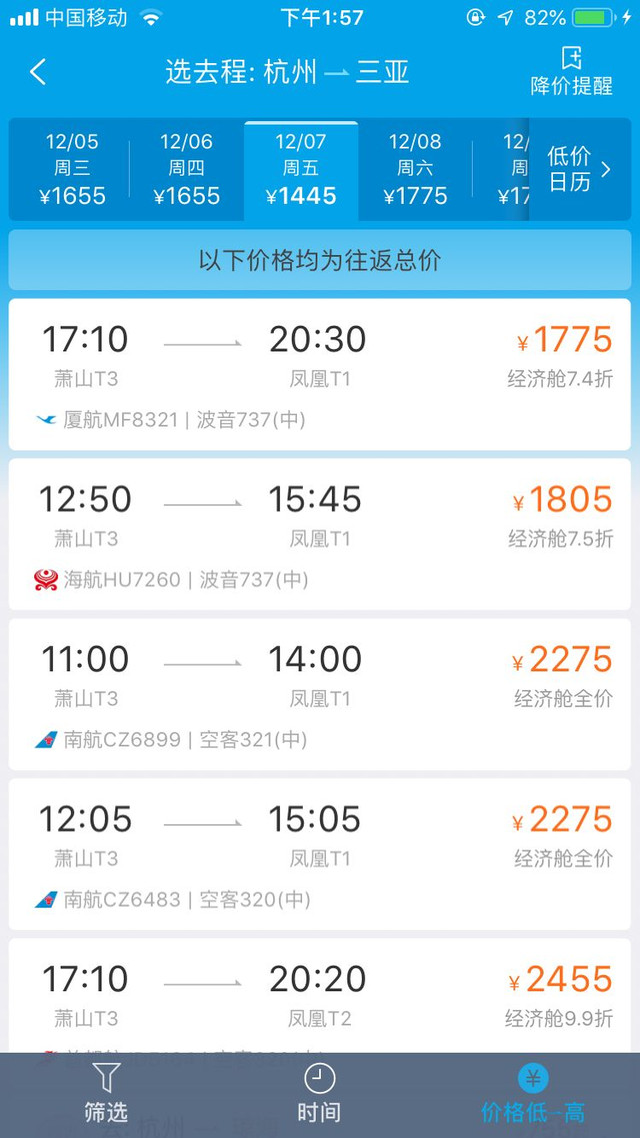640x1138 pixels.
Task: Open the 筛选 filter options
Action: click(x=106, y=1094)
